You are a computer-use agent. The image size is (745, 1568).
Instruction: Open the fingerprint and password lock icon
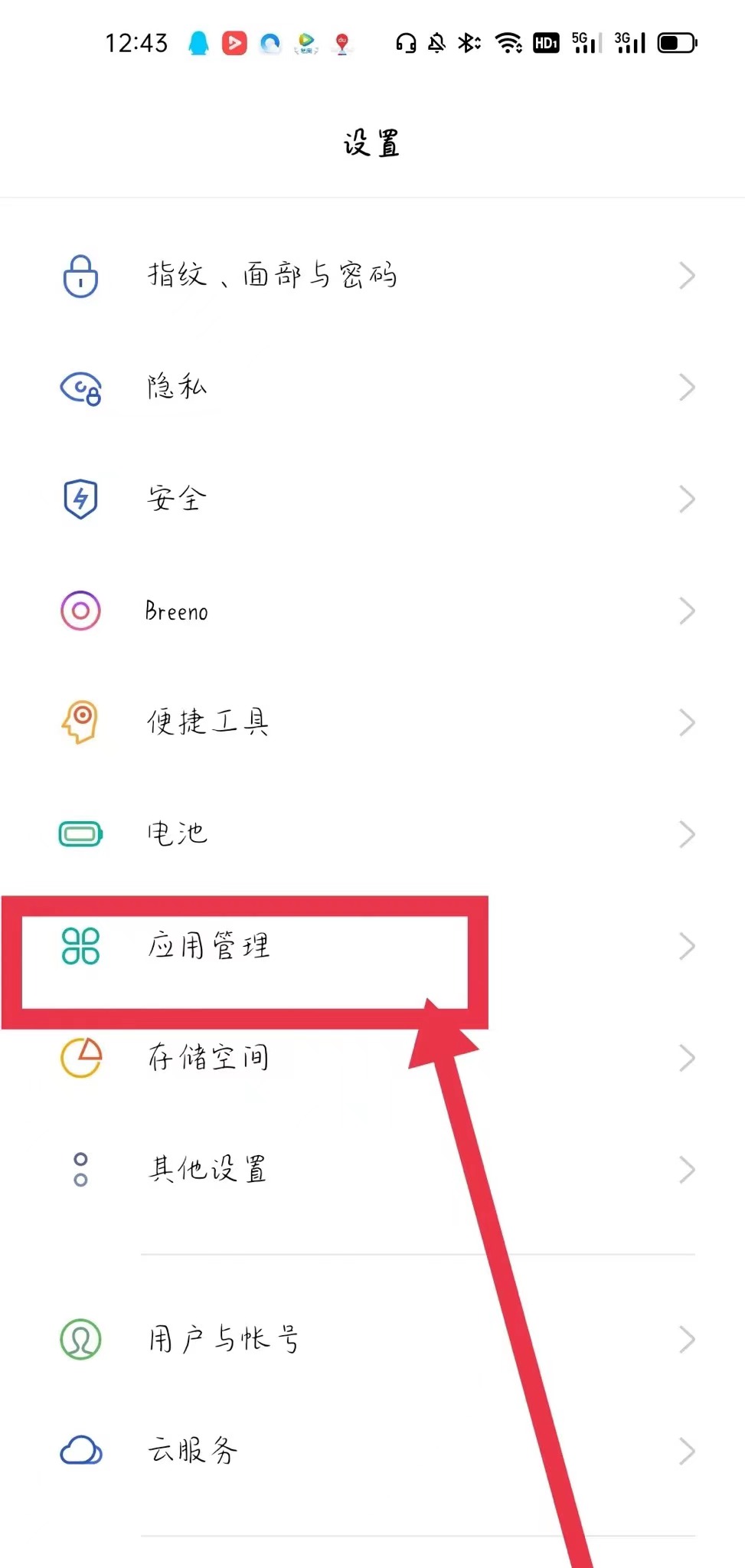click(x=80, y=277)
